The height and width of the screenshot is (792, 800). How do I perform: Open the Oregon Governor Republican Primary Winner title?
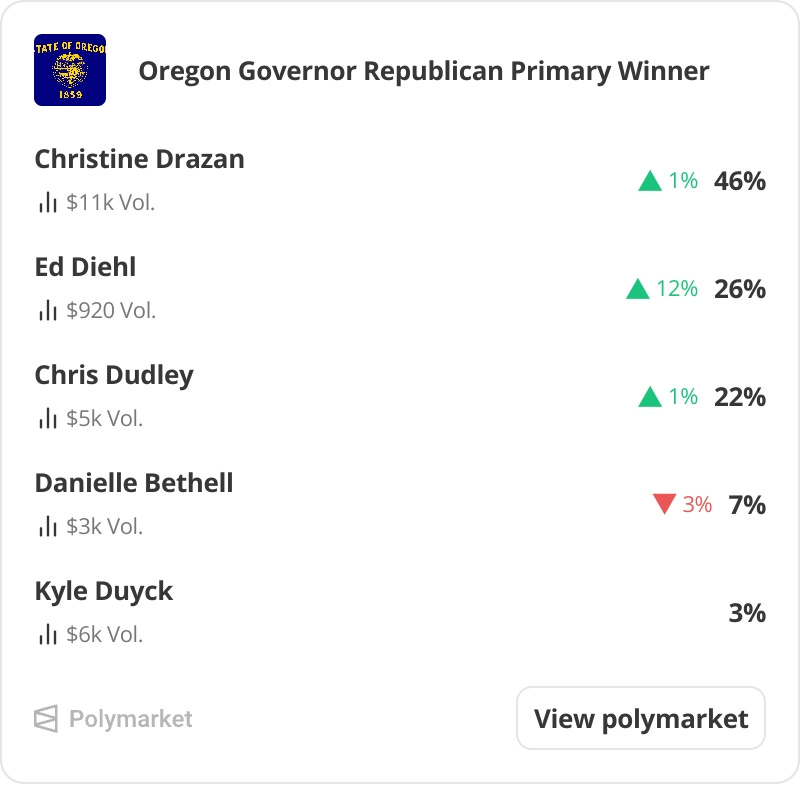[x=423, y=71]
